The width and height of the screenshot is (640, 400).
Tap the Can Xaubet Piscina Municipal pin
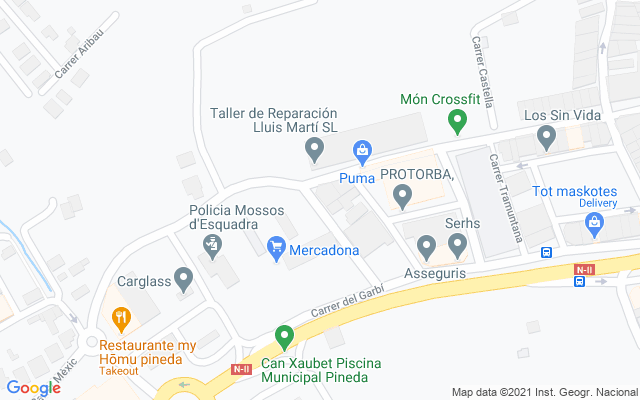click(284, 336)
